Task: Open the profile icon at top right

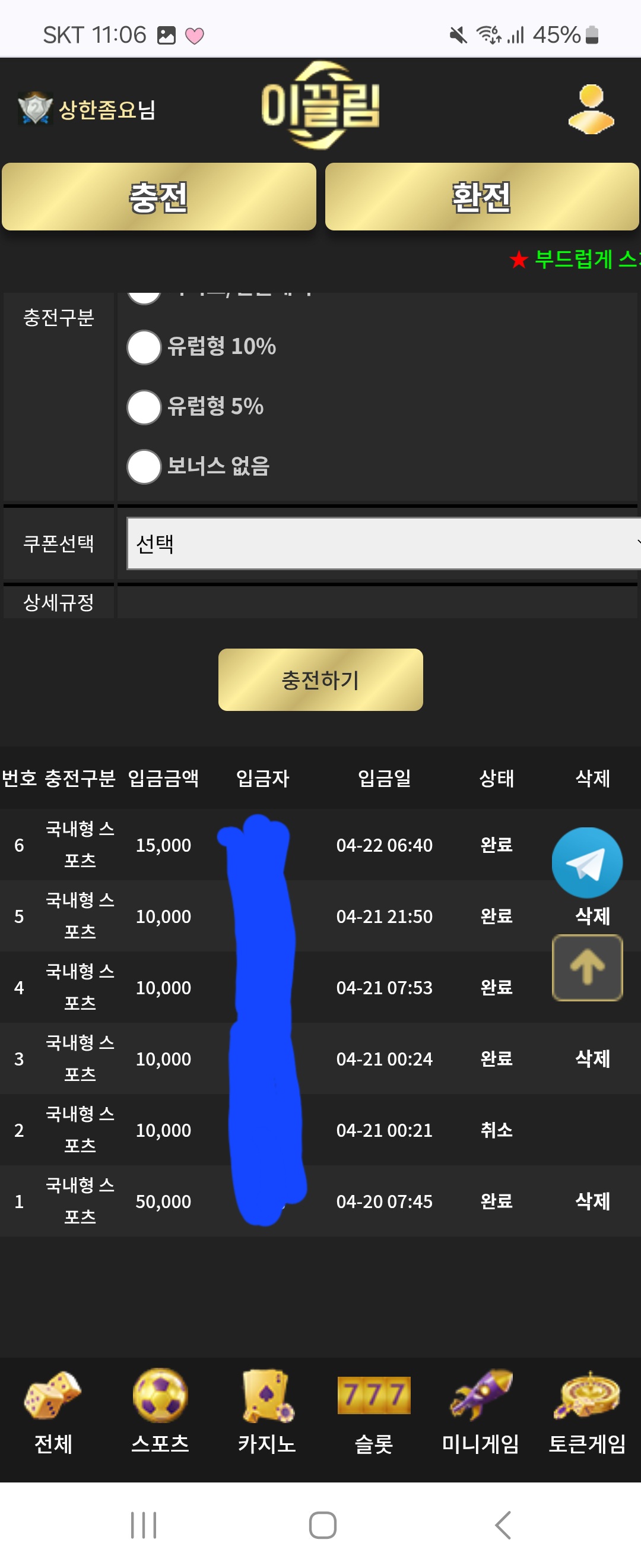Action: pyautogui.click(x=591, y=109)
